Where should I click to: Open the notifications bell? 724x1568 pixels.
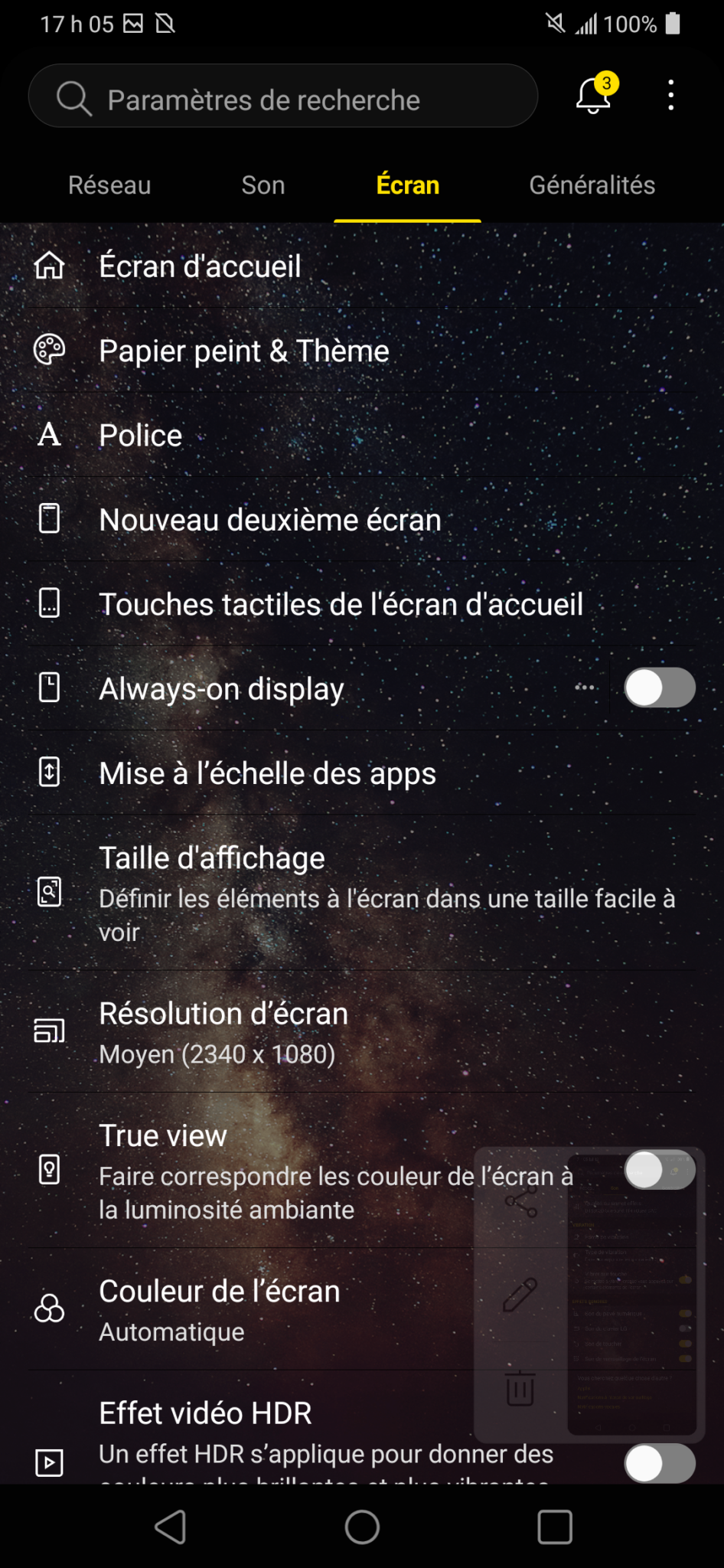[x=594, y=96]
